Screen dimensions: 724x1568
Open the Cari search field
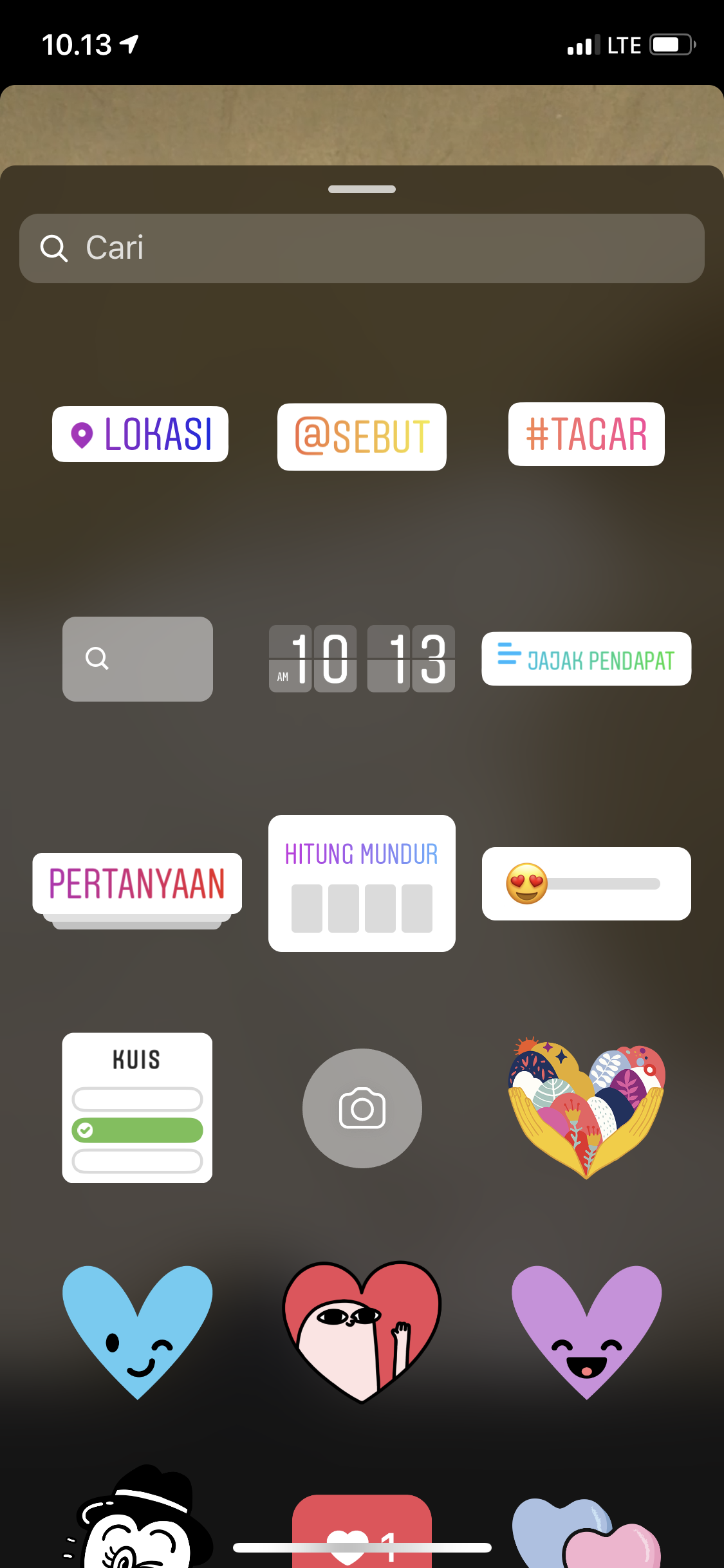pyautogui.click(x=362, y=248)
